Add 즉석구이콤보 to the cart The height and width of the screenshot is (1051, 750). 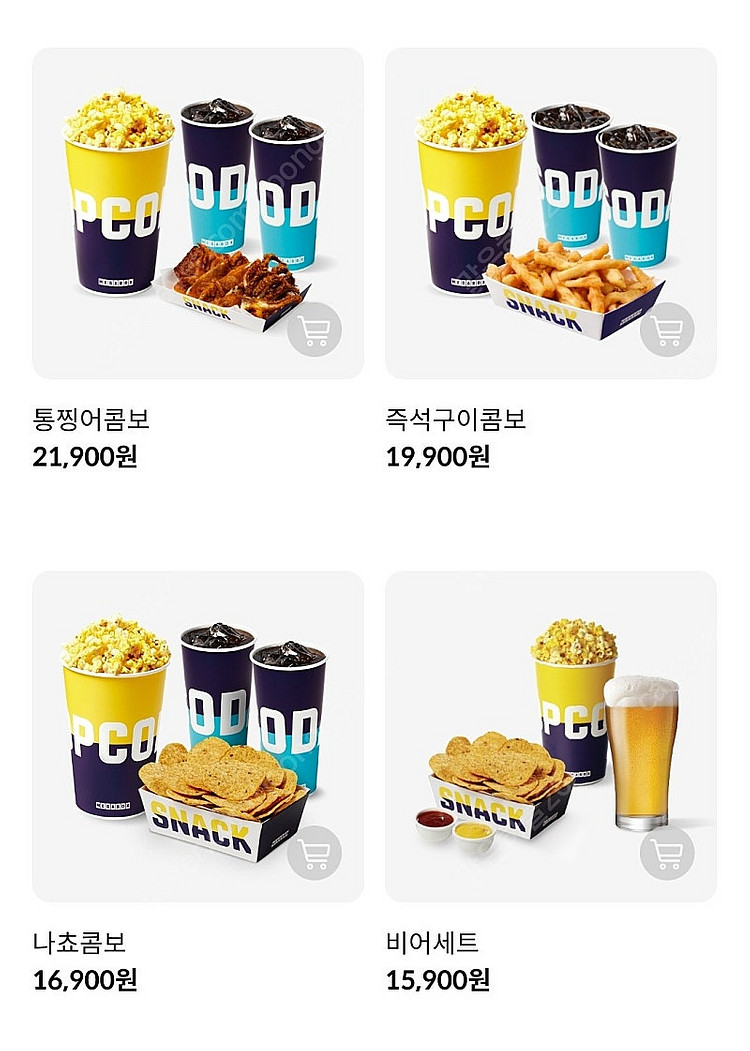pyautogui.click(x=667, y=330)
